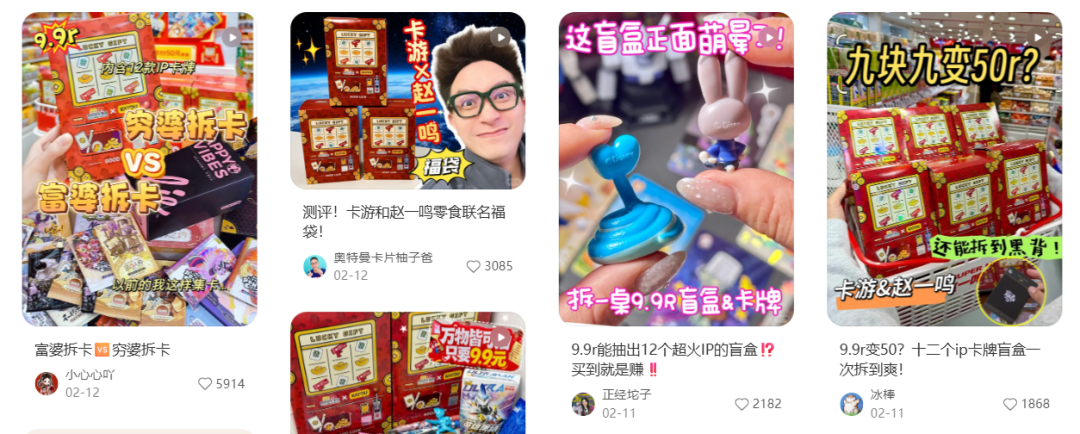Like the post by 小心心吖

(205, 384)
